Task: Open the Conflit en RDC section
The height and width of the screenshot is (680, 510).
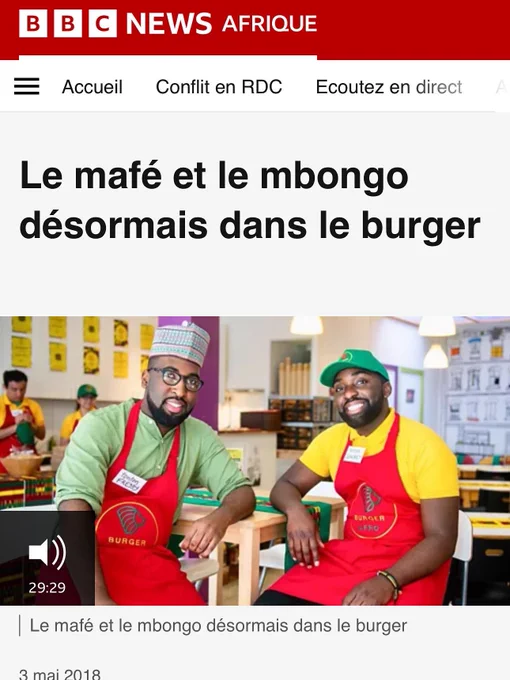Action: click(219, 87)
